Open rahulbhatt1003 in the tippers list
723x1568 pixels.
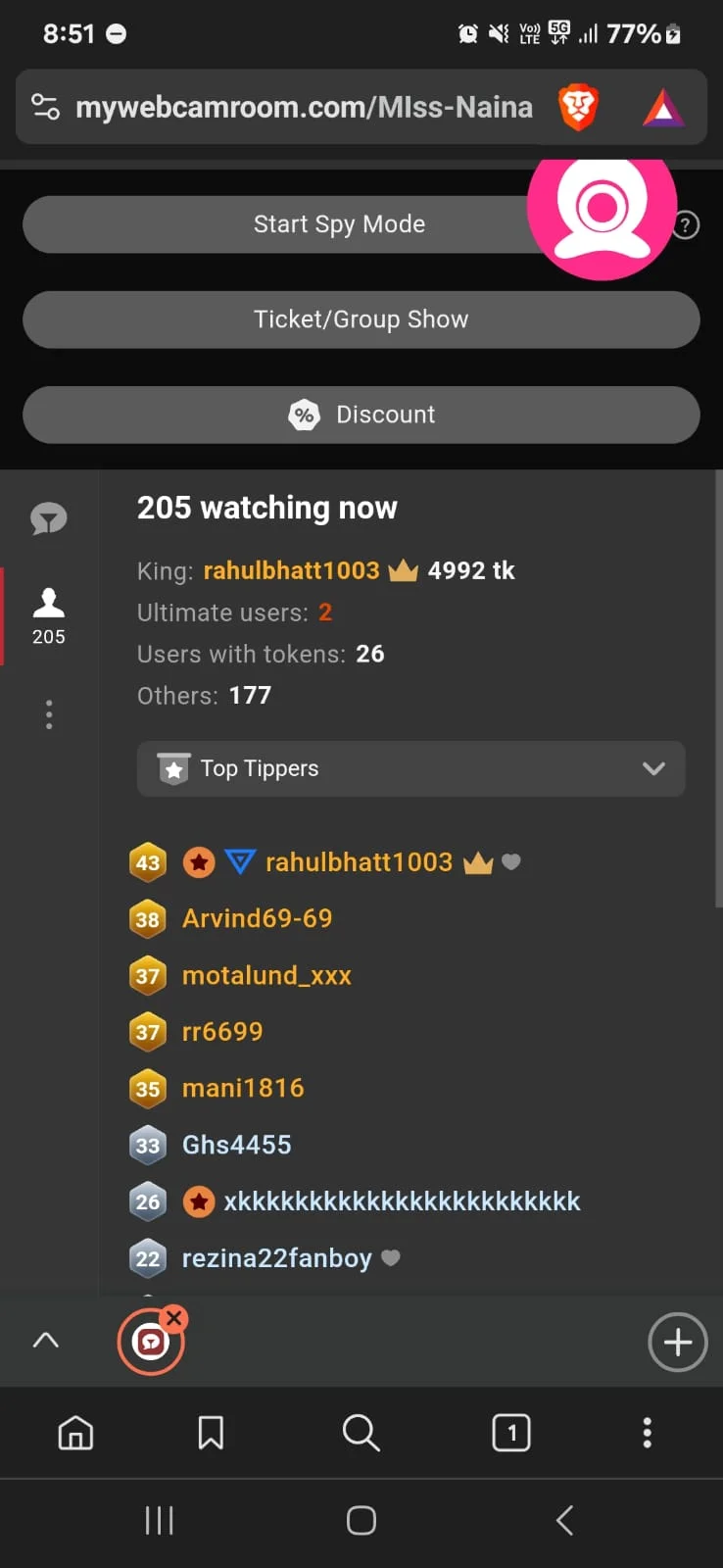pos(359,862)
